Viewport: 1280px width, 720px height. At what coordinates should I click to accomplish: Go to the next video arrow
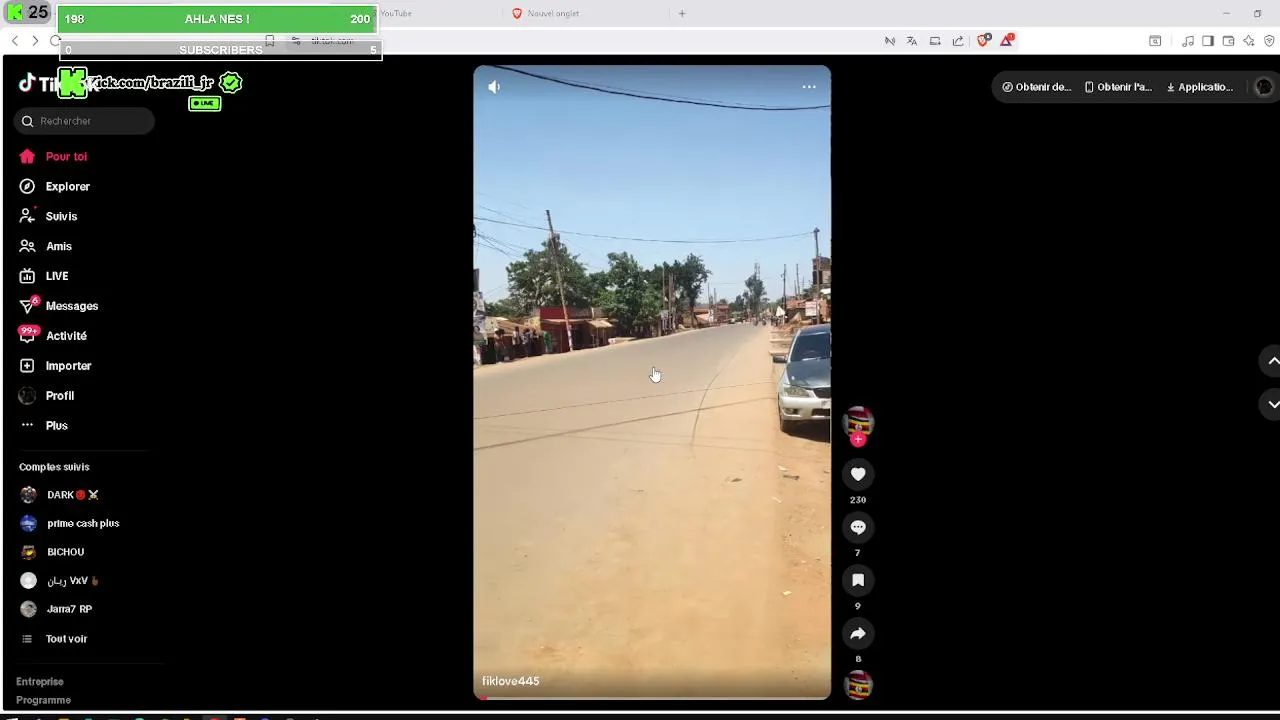coord(1272,404)
